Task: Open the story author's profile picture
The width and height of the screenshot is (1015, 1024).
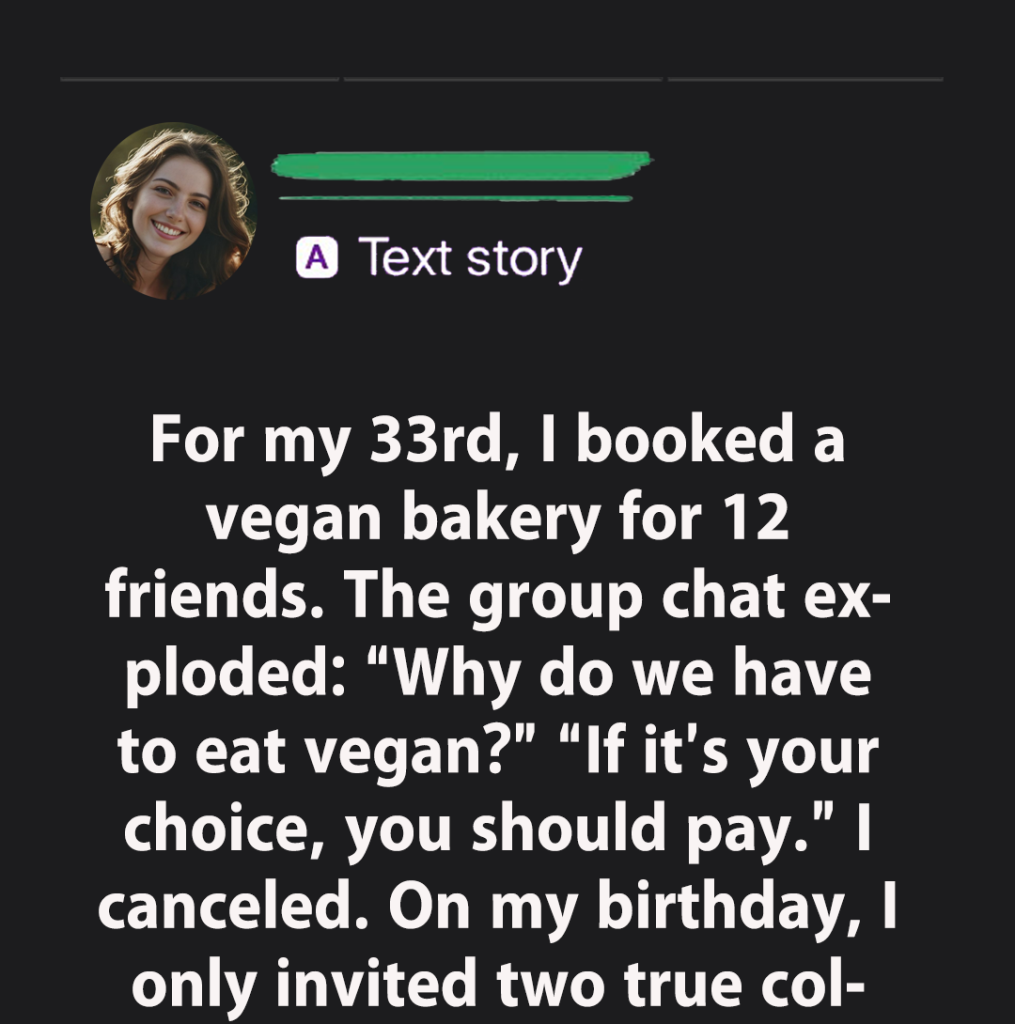Action: pyautogui.click(x=173, y=211)
